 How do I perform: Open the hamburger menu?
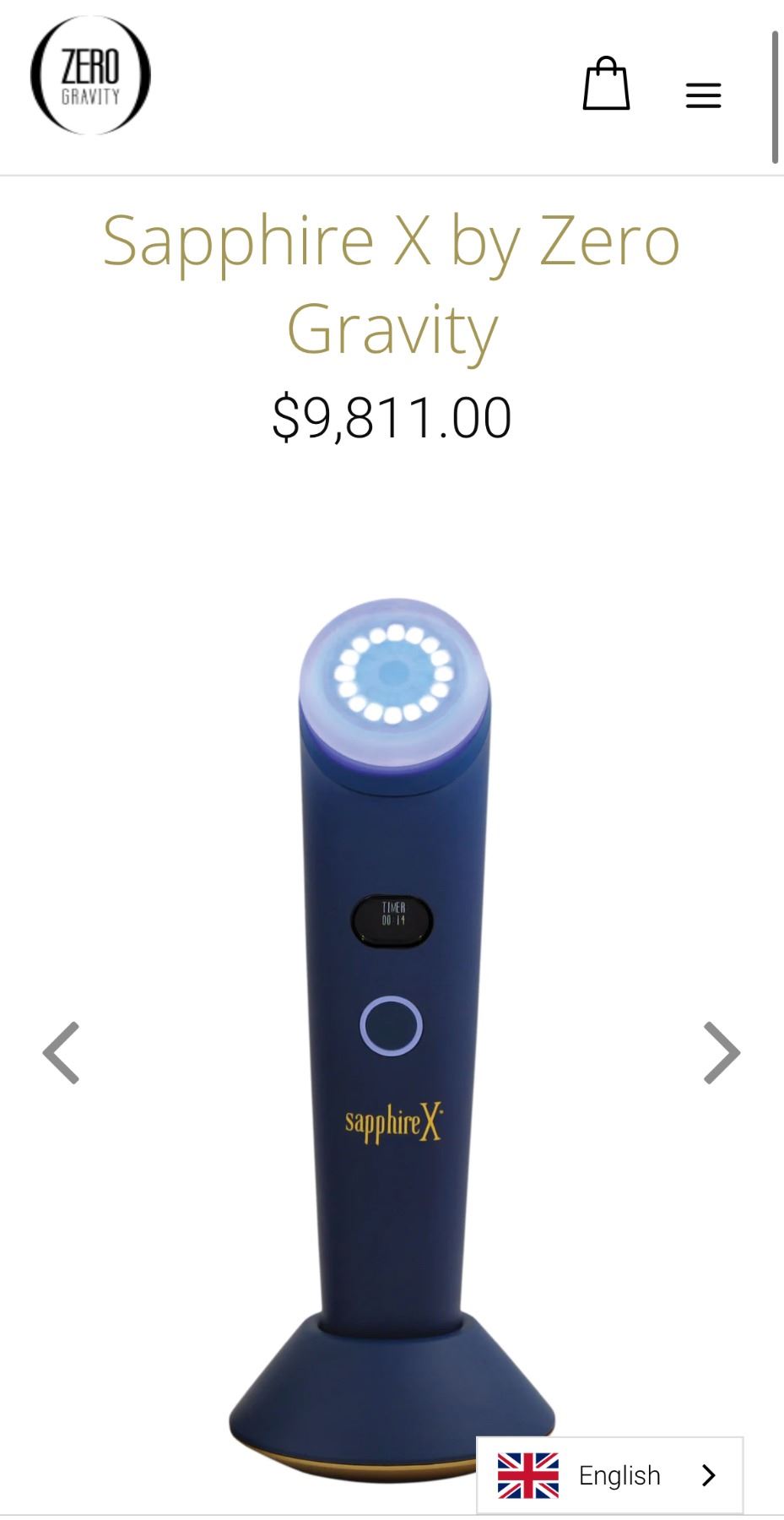click(703, 95)
